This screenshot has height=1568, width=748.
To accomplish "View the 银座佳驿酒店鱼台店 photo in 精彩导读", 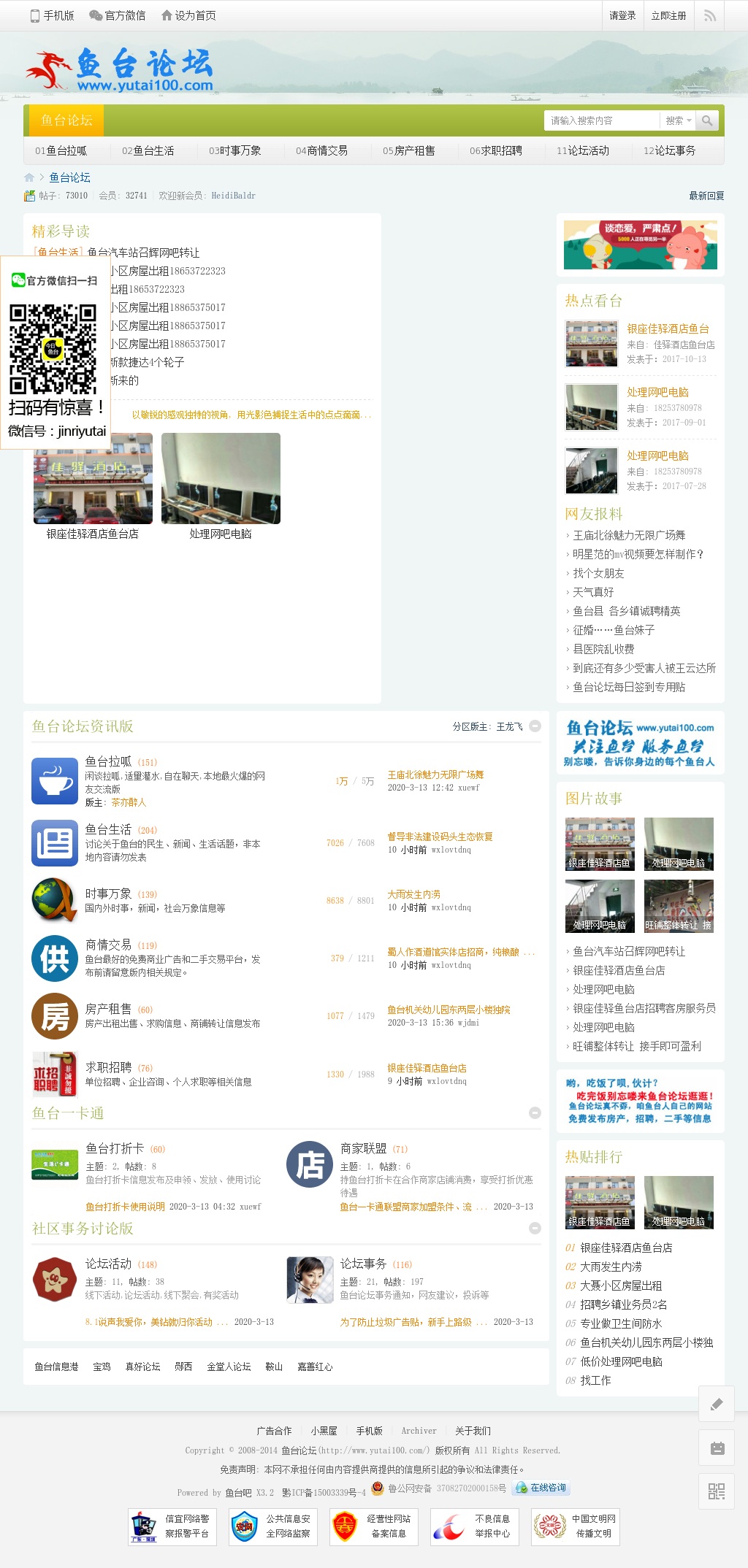I will (93, 479).
